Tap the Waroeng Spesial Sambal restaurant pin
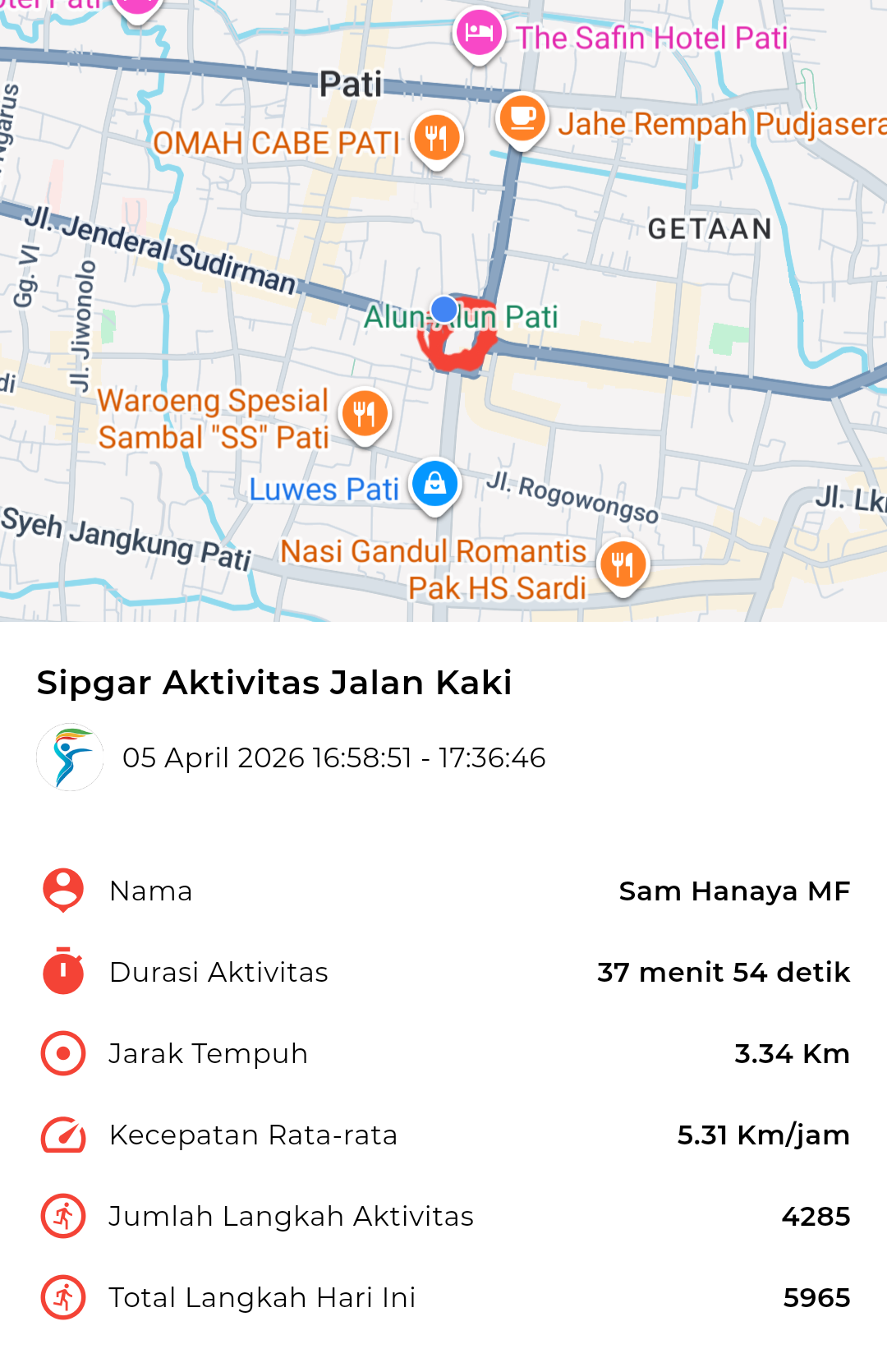Viewport: 887px width, 1372px height. [365, 413]
